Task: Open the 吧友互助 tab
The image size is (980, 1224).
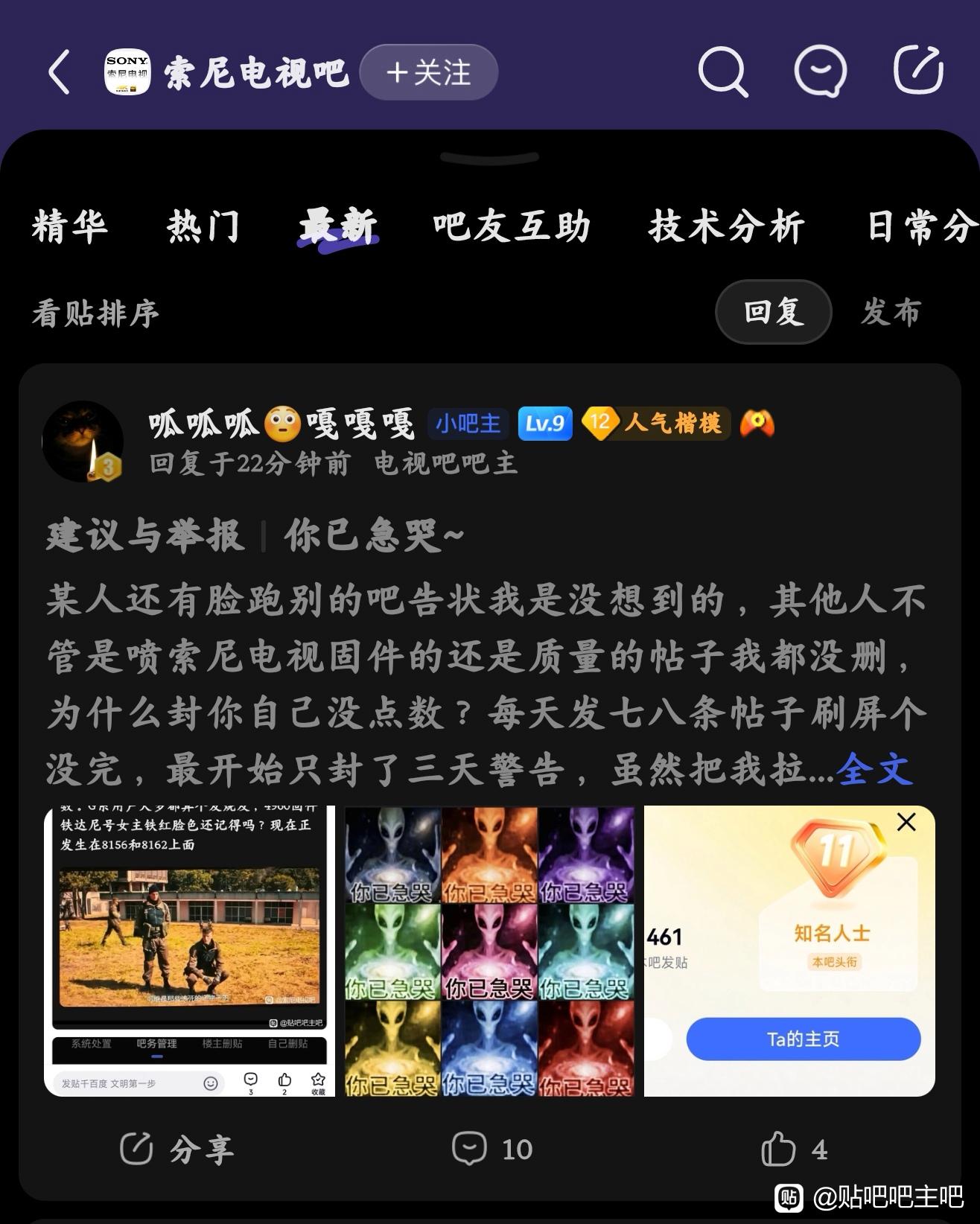Action: coord(512,226)
